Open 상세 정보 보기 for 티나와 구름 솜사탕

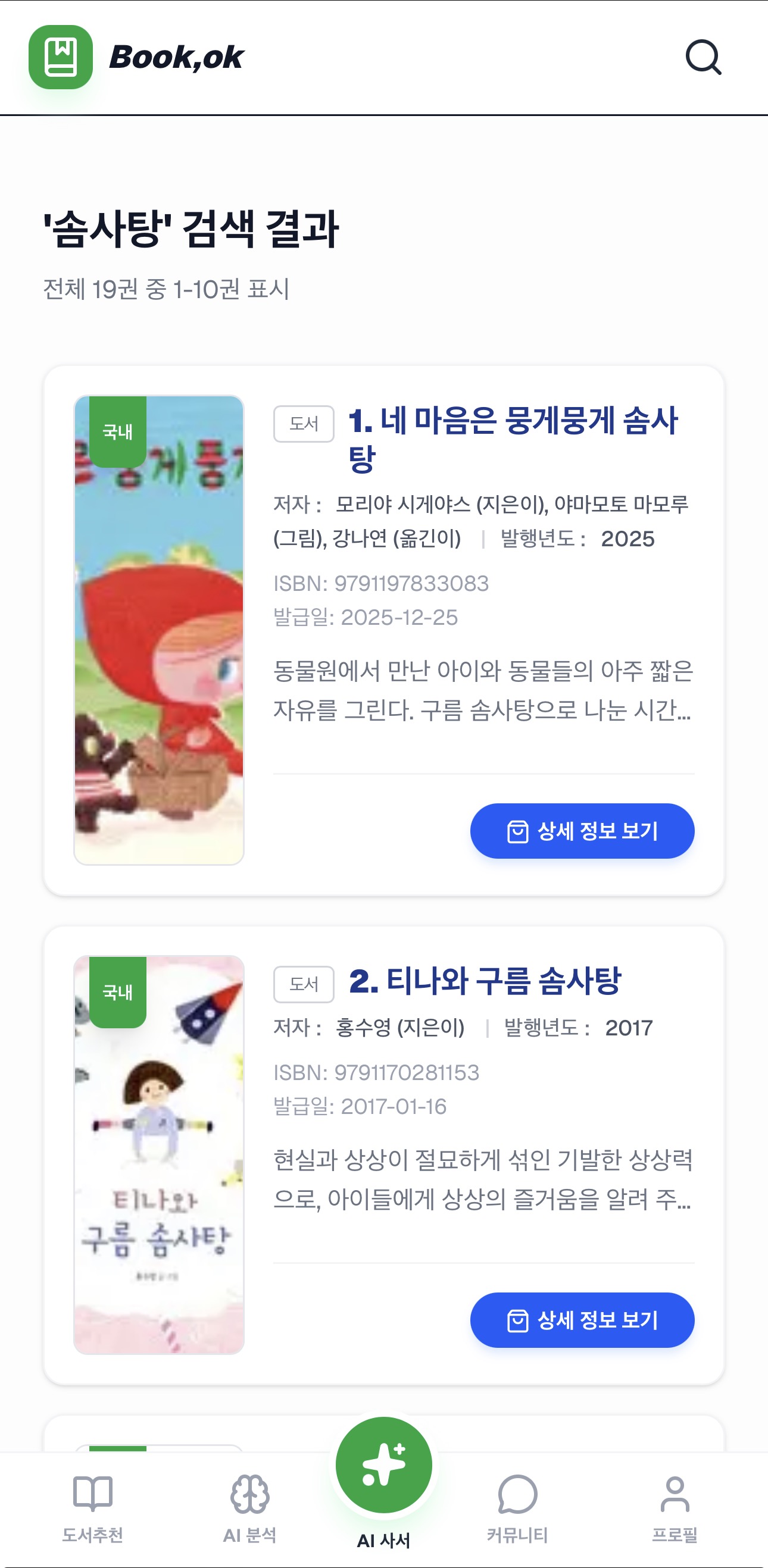[x=582, y=1319]
